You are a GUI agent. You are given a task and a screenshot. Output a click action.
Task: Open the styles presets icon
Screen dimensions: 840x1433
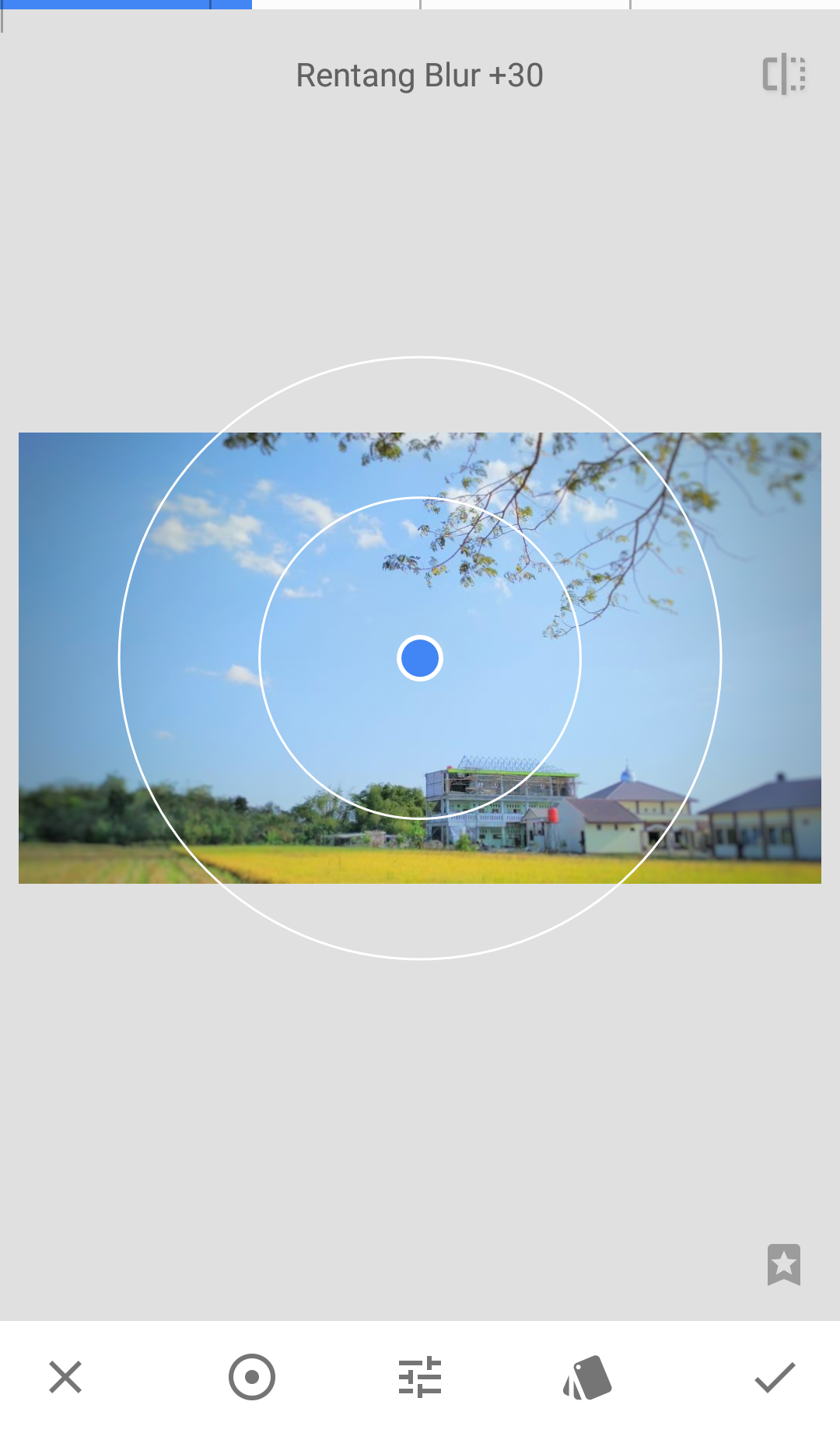click(588, 1377)
